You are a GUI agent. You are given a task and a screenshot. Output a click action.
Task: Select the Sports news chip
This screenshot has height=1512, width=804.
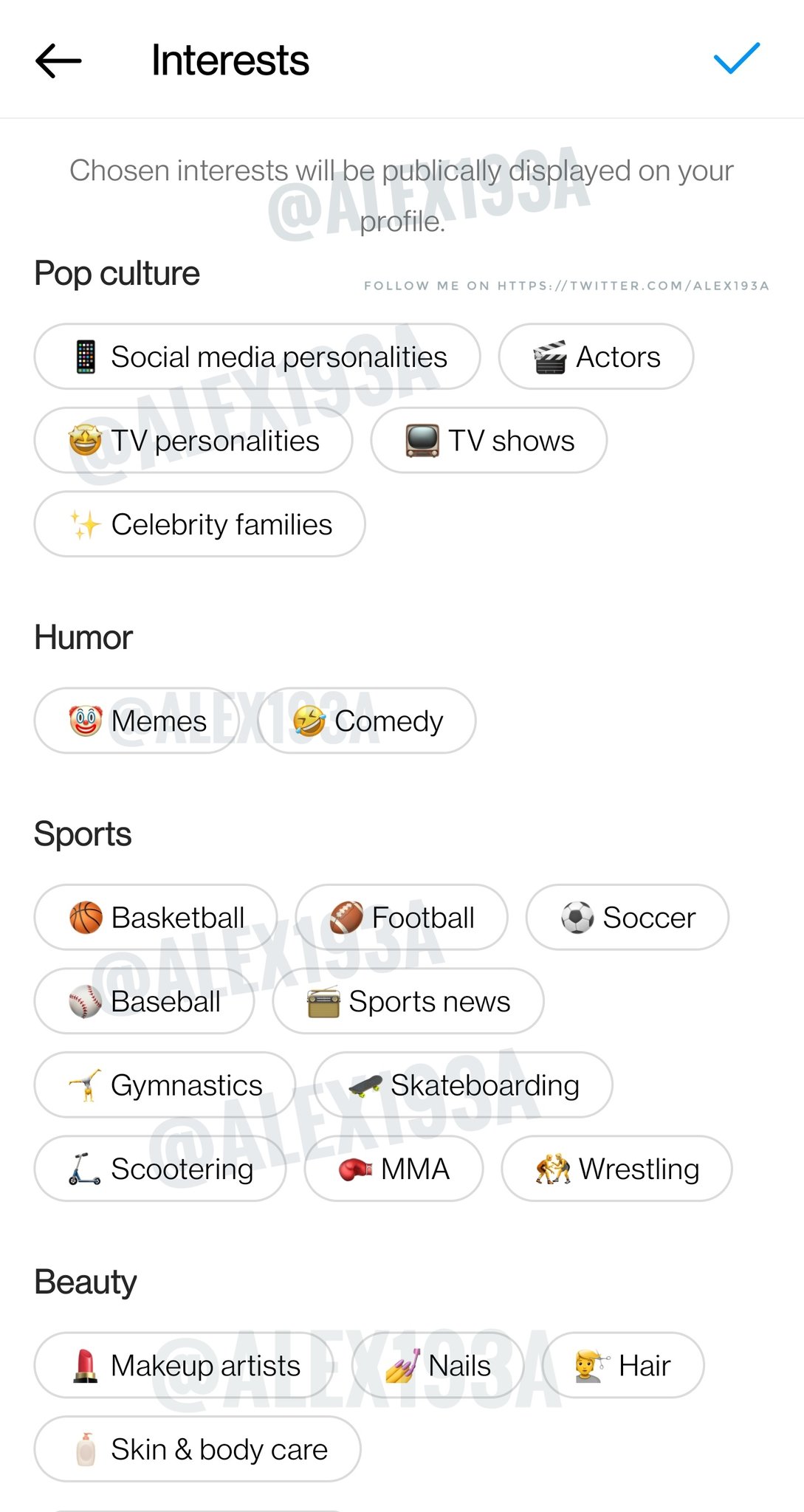[x=408, y=1001]
